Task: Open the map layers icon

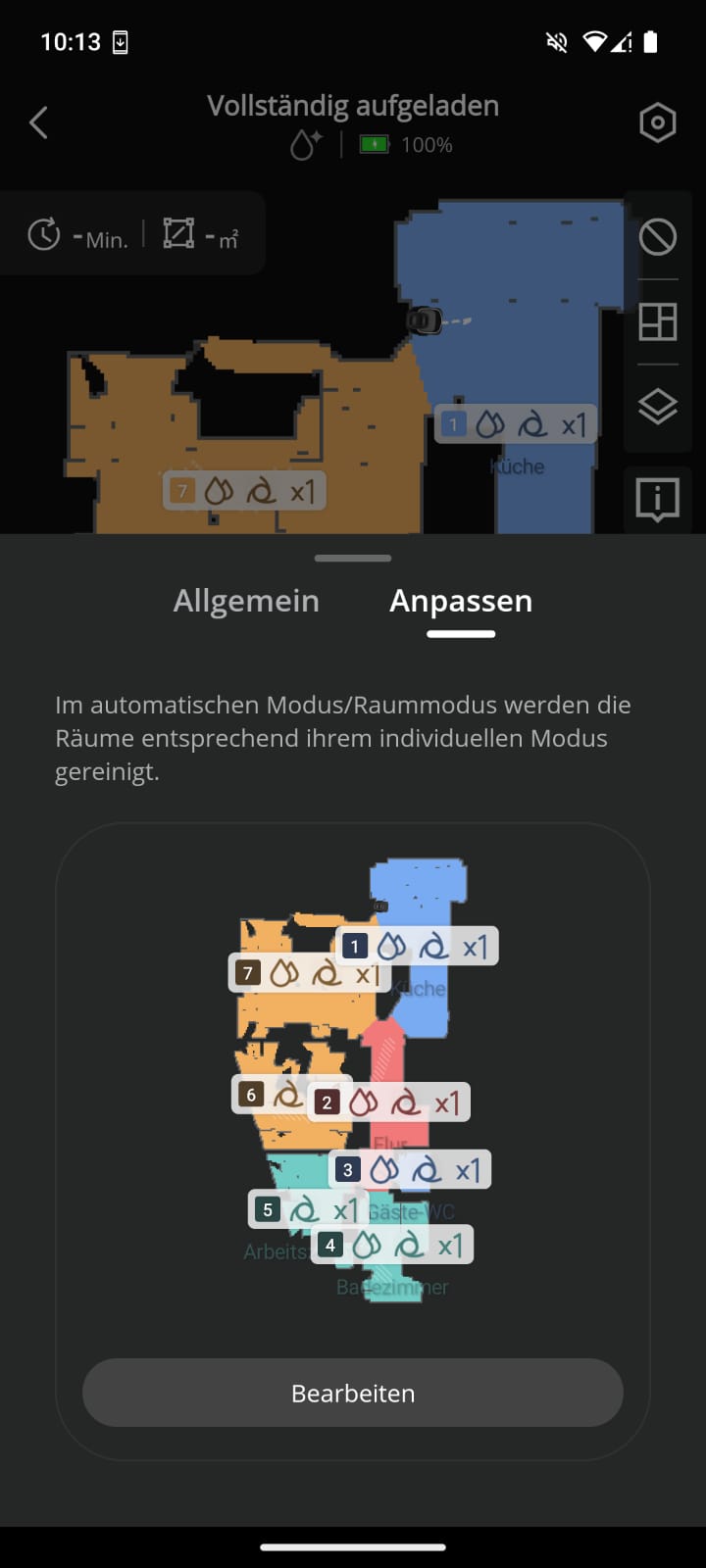Action: click(x=657, y=407)
